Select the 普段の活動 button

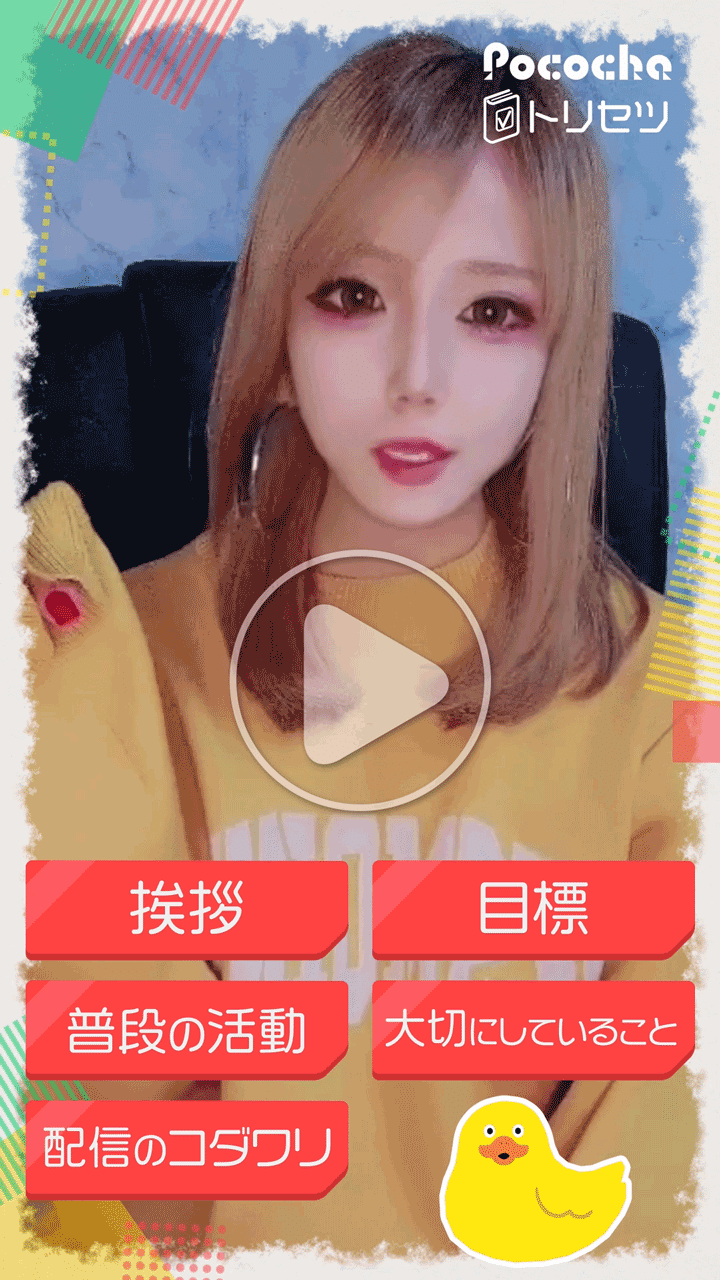coord(187,1030)
